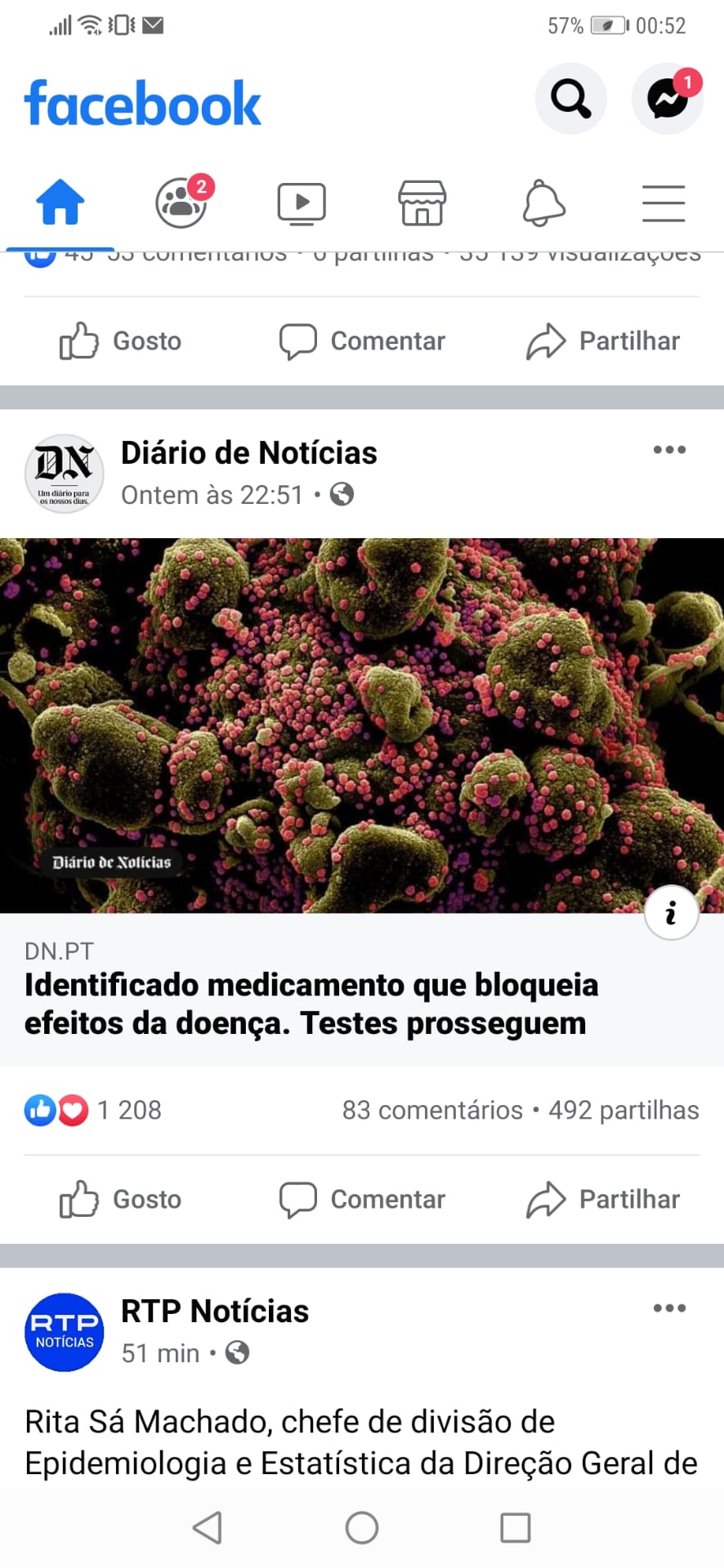Go back with the system back button
The image size is (724, 1568).
pyautogui.click(x=208, y=1527)
